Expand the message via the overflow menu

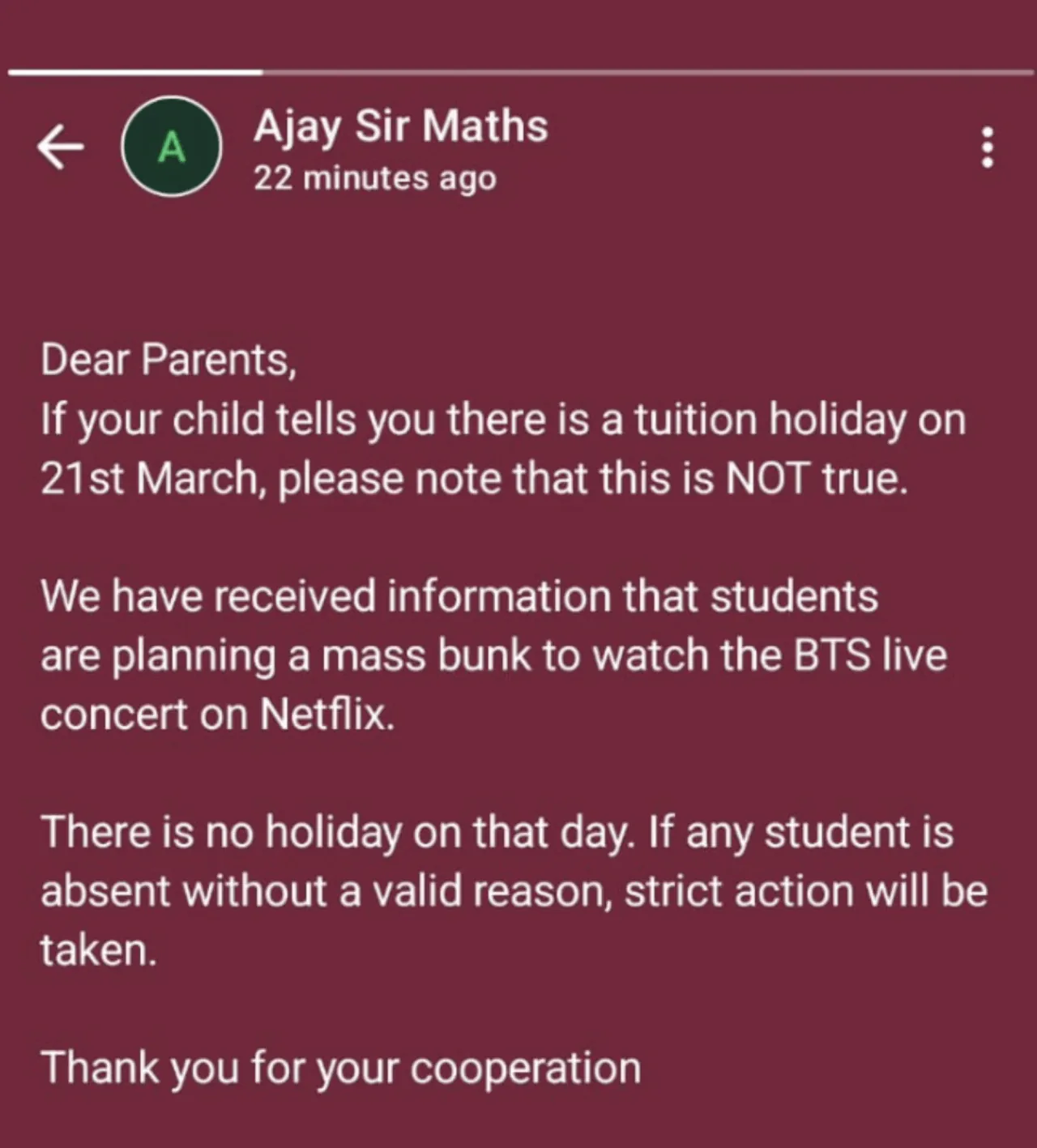tap(987, 147)
